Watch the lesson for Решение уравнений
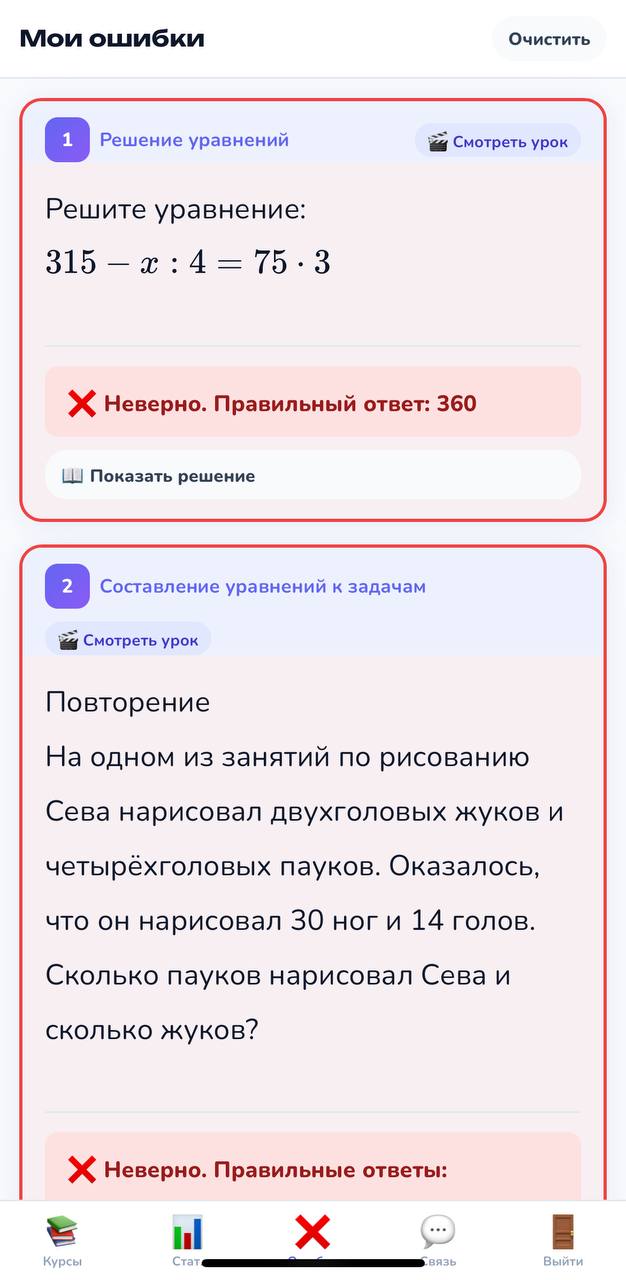 point(497,141)
